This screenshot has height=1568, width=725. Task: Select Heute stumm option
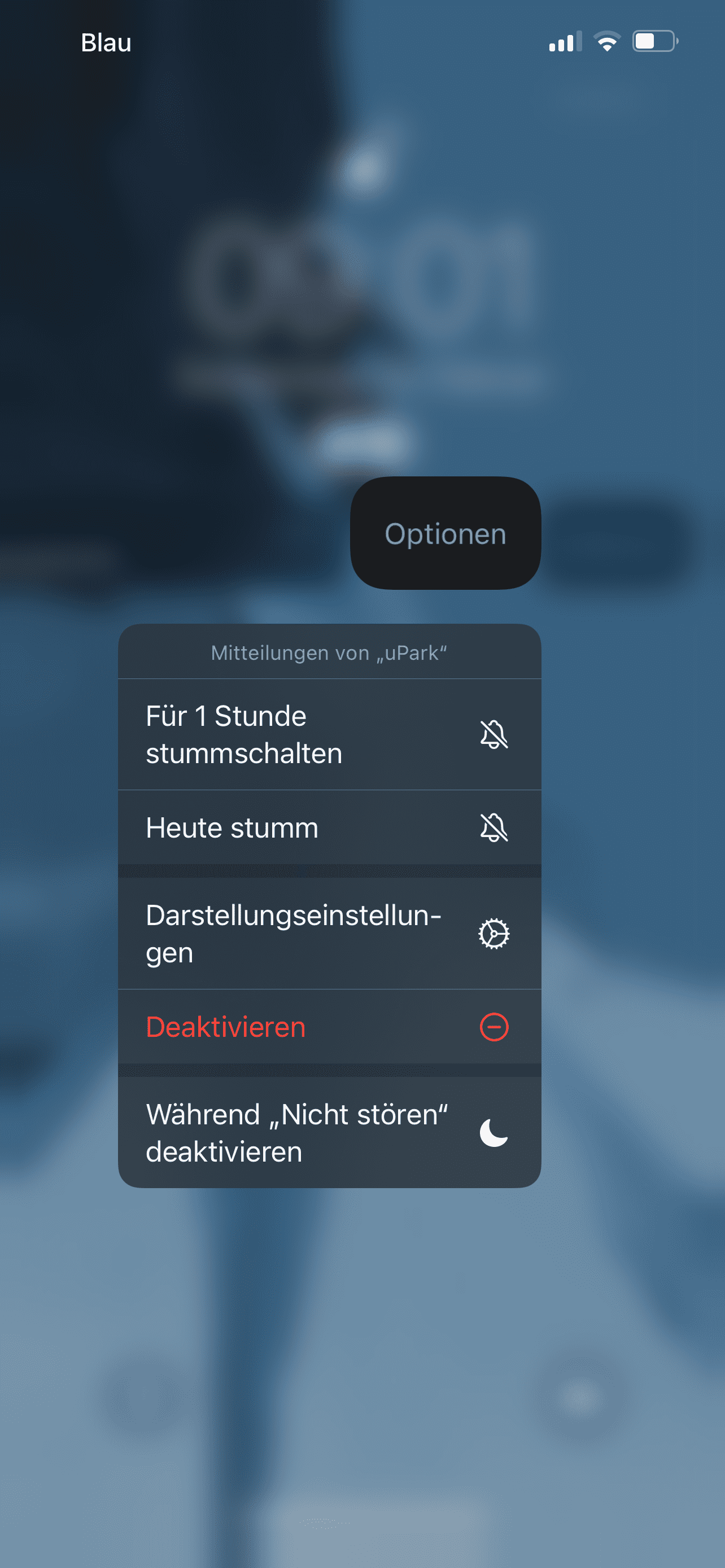pyautogui.click(x=329, y=827)
